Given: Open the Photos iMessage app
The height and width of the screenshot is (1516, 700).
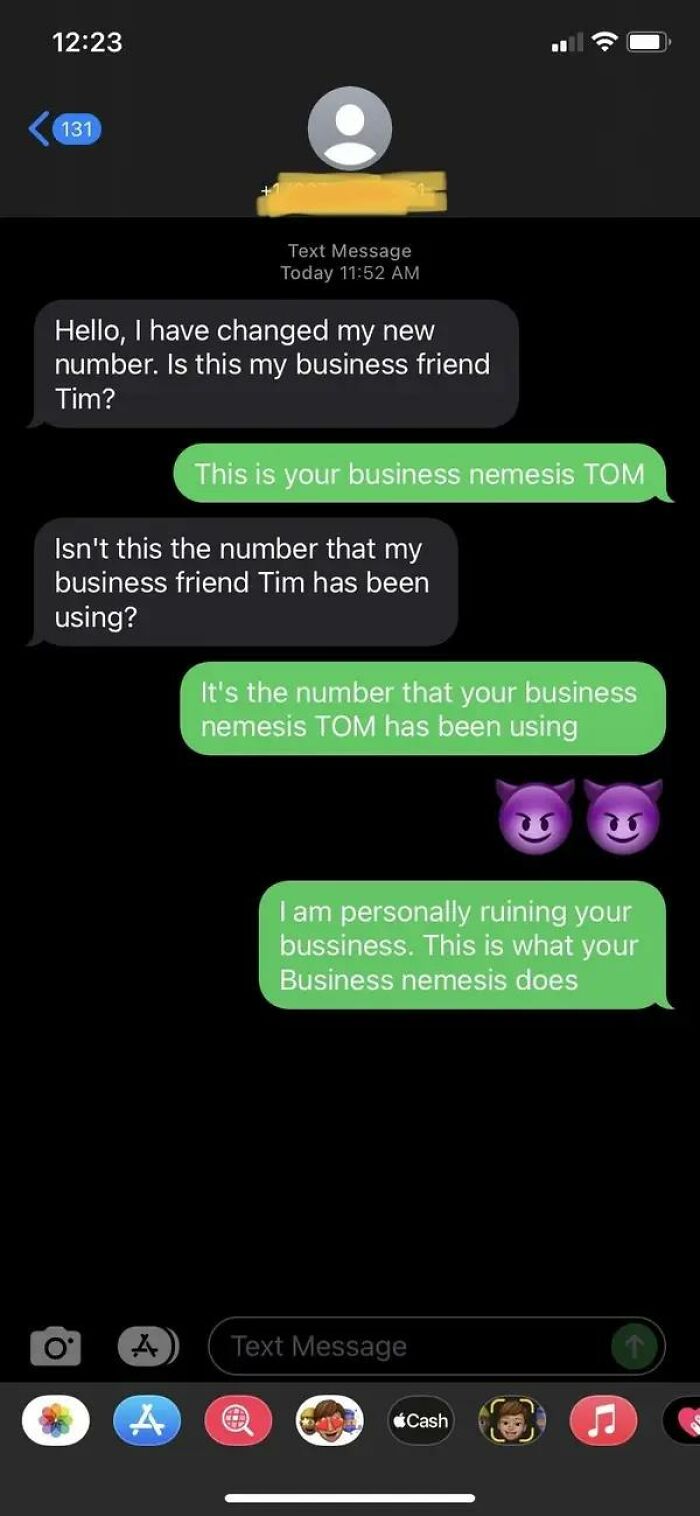Looking at the screenshot, I should [56, 1421].
